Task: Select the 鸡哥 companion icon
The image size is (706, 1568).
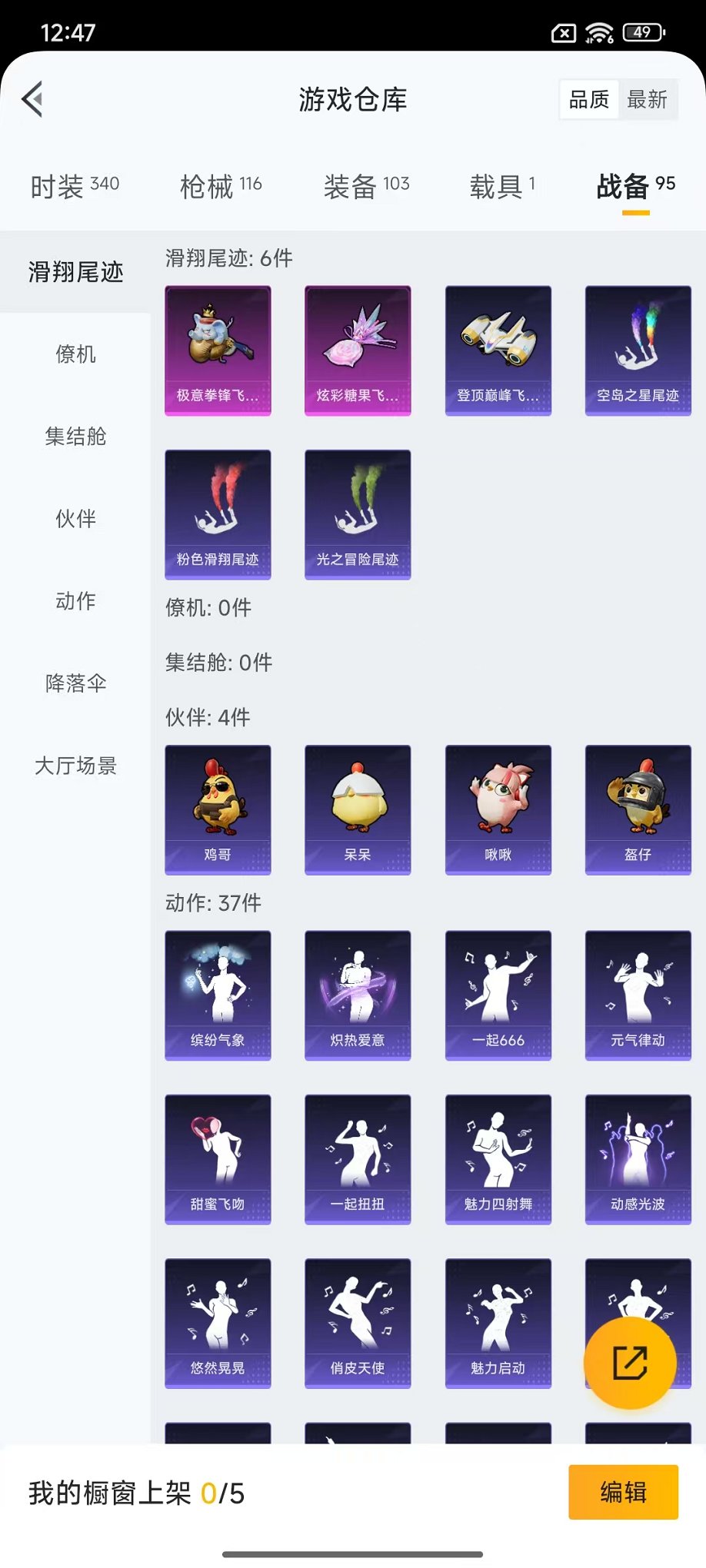Action: (218, 809)
